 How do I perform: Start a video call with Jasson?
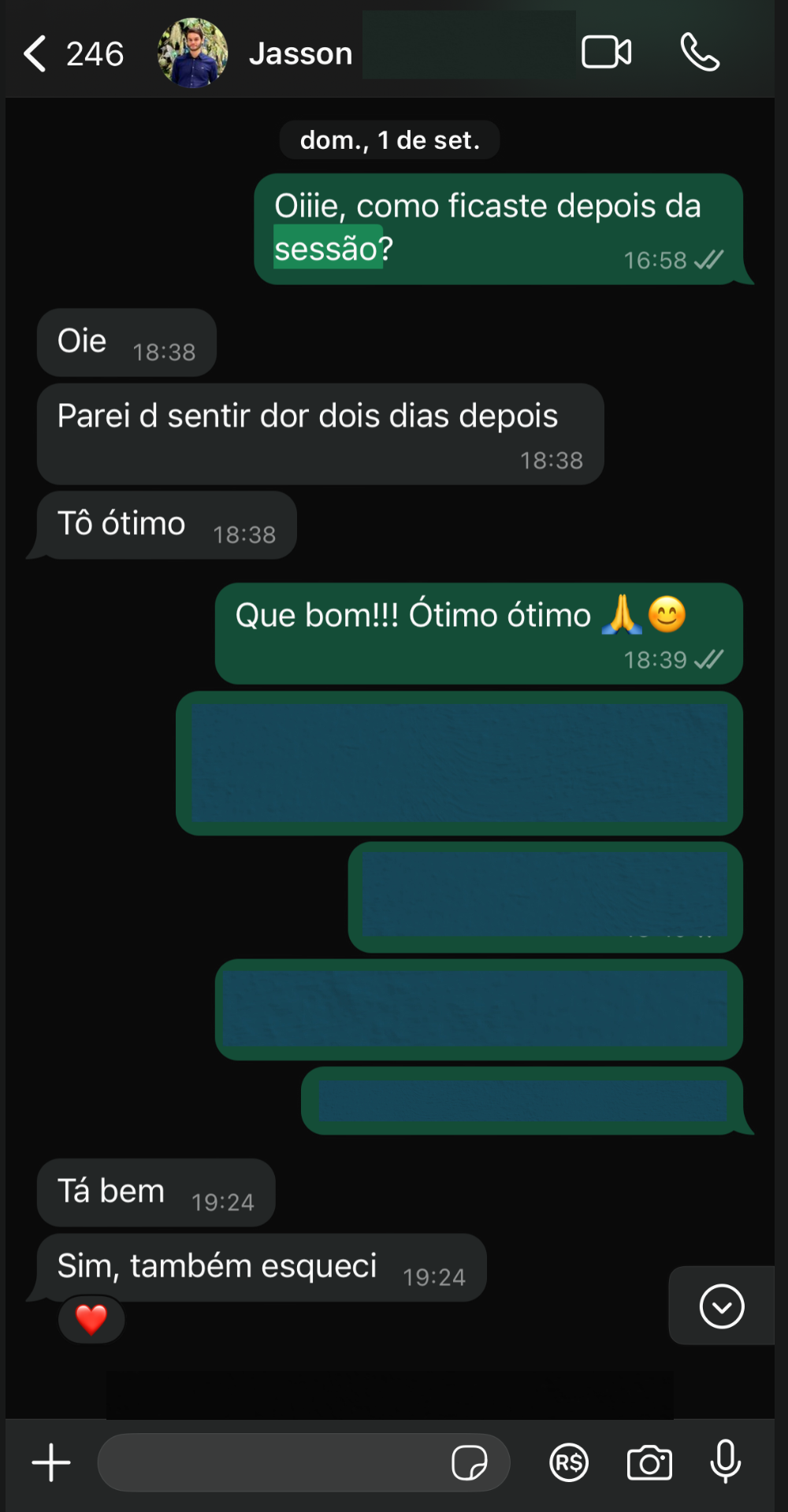607,52
